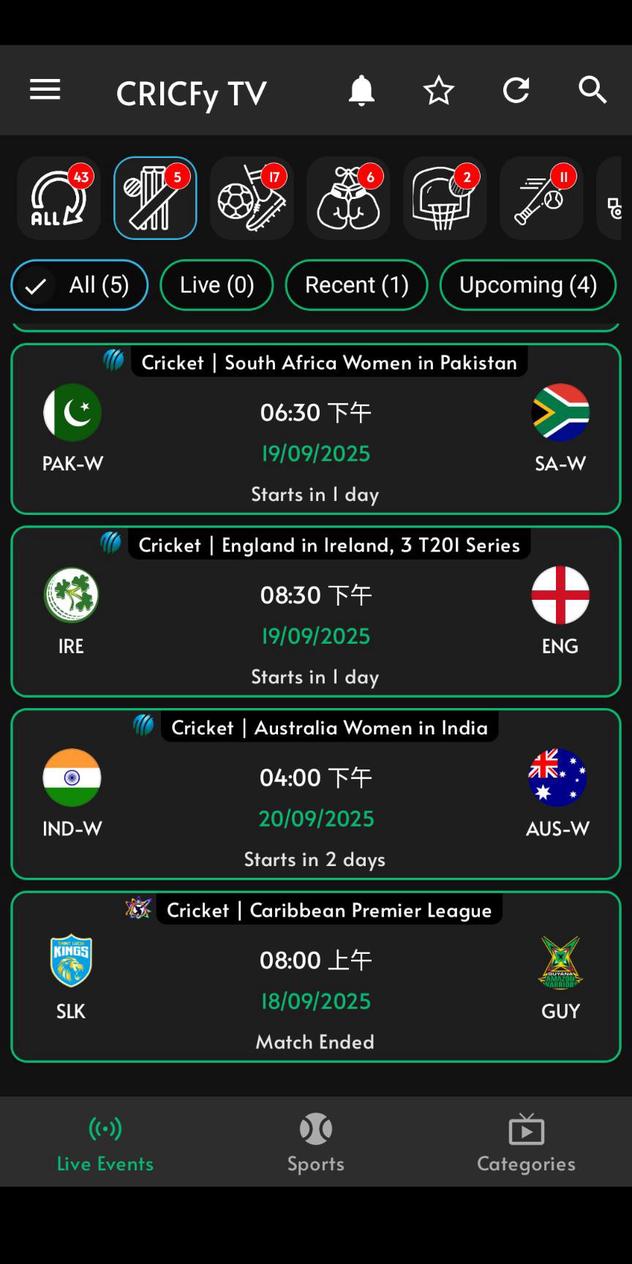Show Recent (1) matches

point(357,285)
